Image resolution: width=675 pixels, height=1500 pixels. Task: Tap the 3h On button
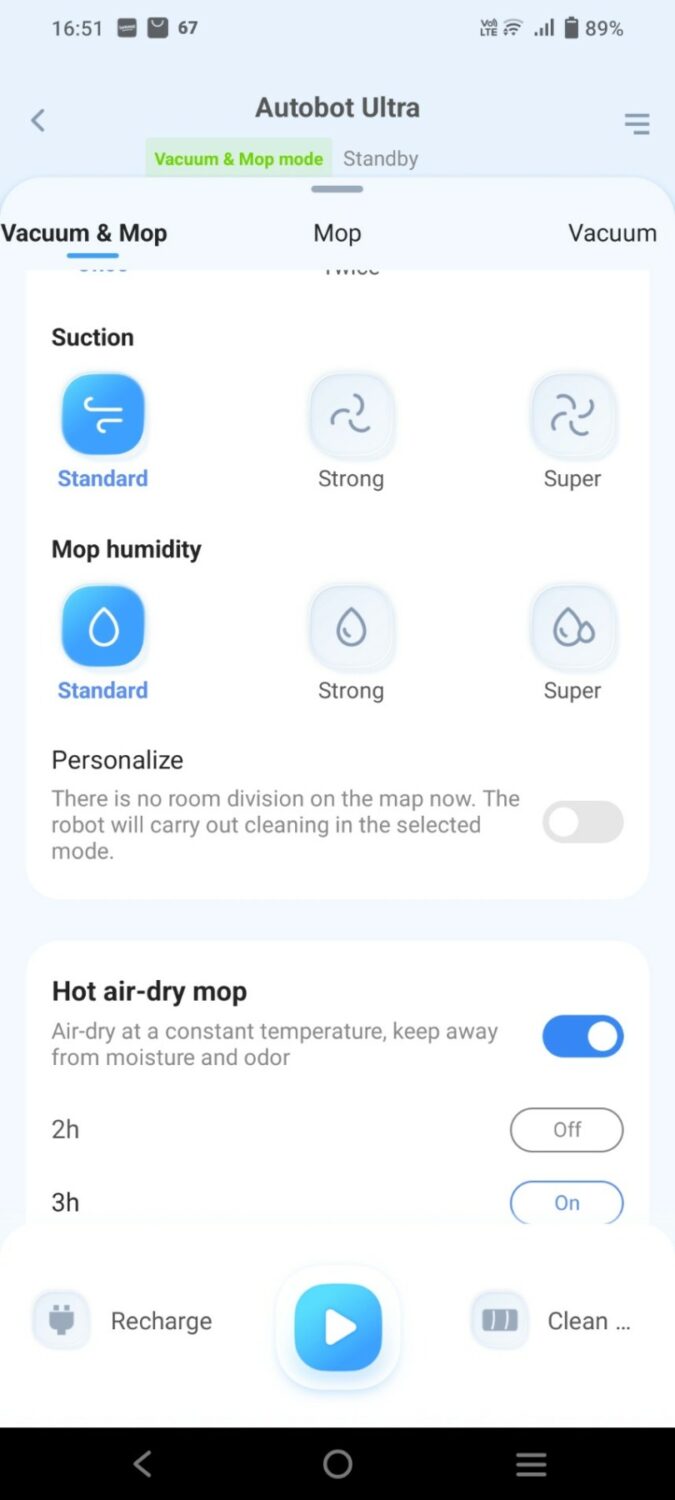click(x=566, y=1202)
